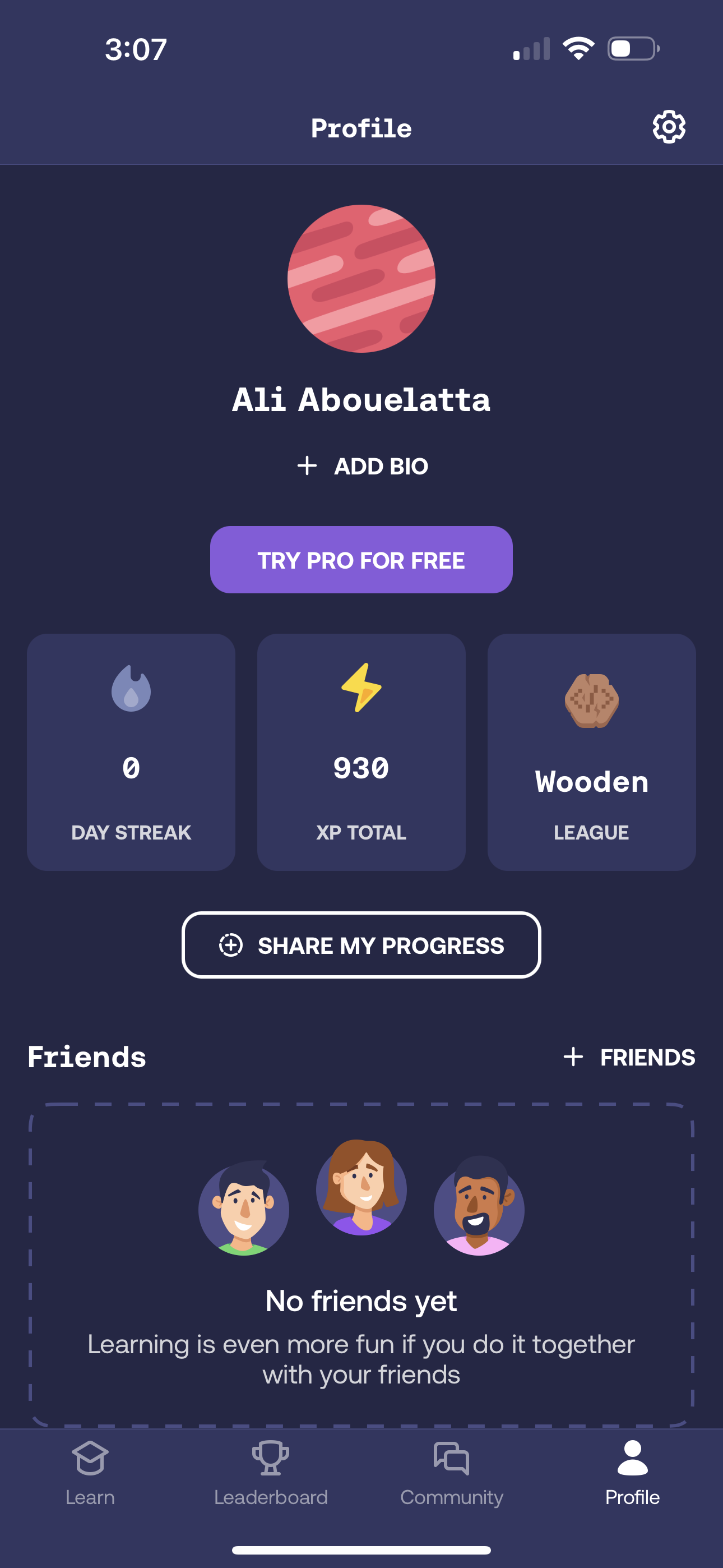Click the SHARE MY PROGRESS button
The height and width of the screenshot is (1568, 723).
[361, 946]
